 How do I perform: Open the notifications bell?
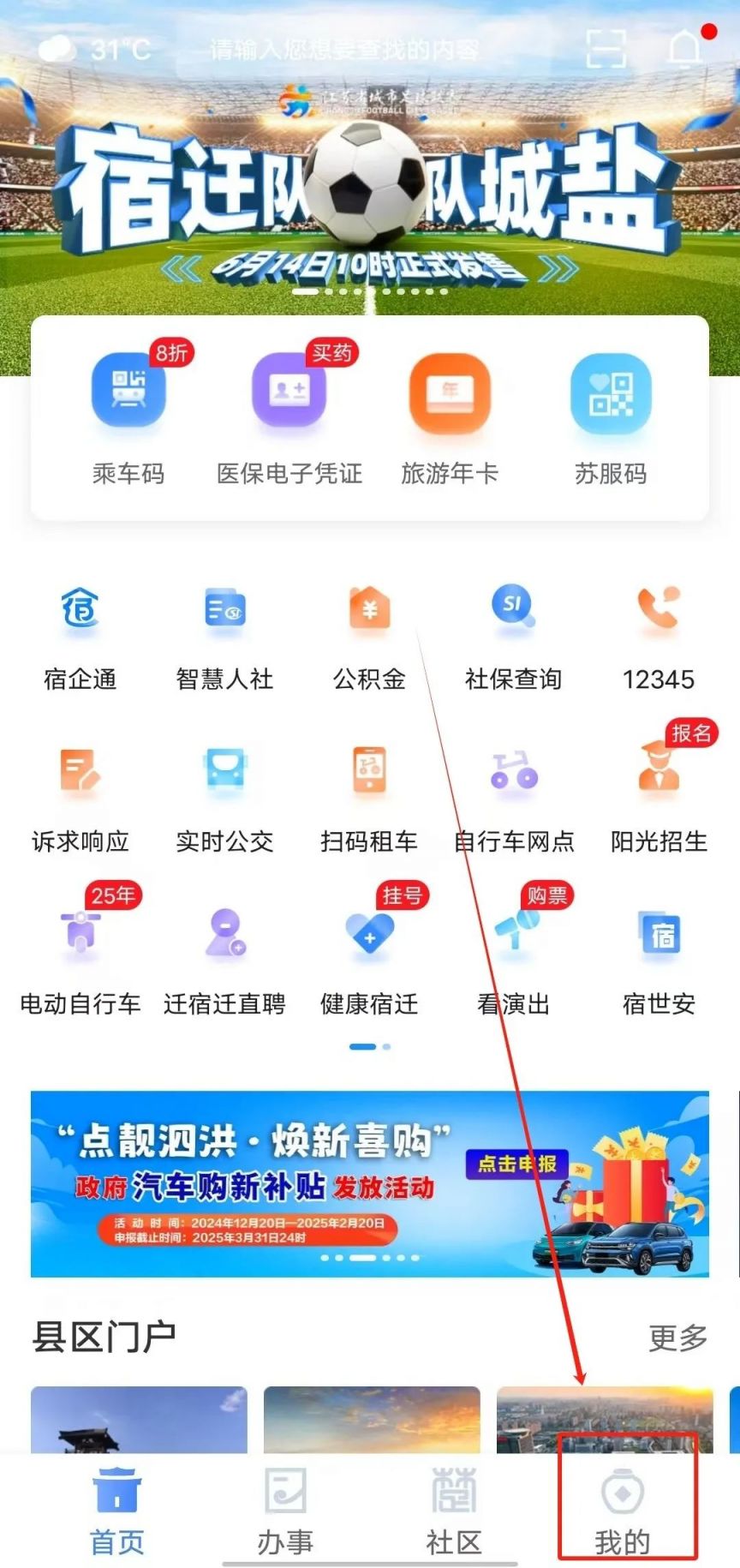click(x=685, y=48)
